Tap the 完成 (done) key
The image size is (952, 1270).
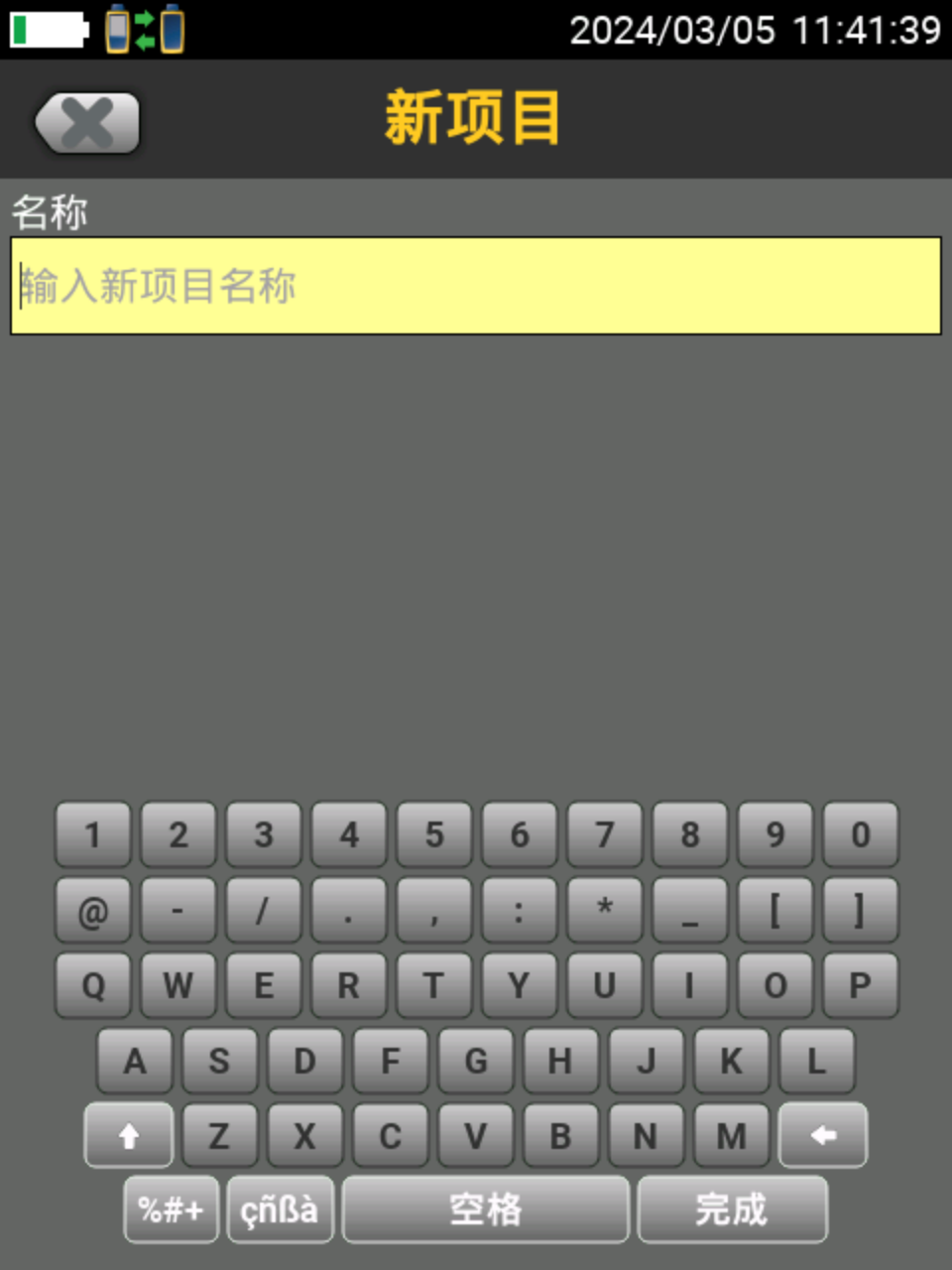pos(732,1209)
